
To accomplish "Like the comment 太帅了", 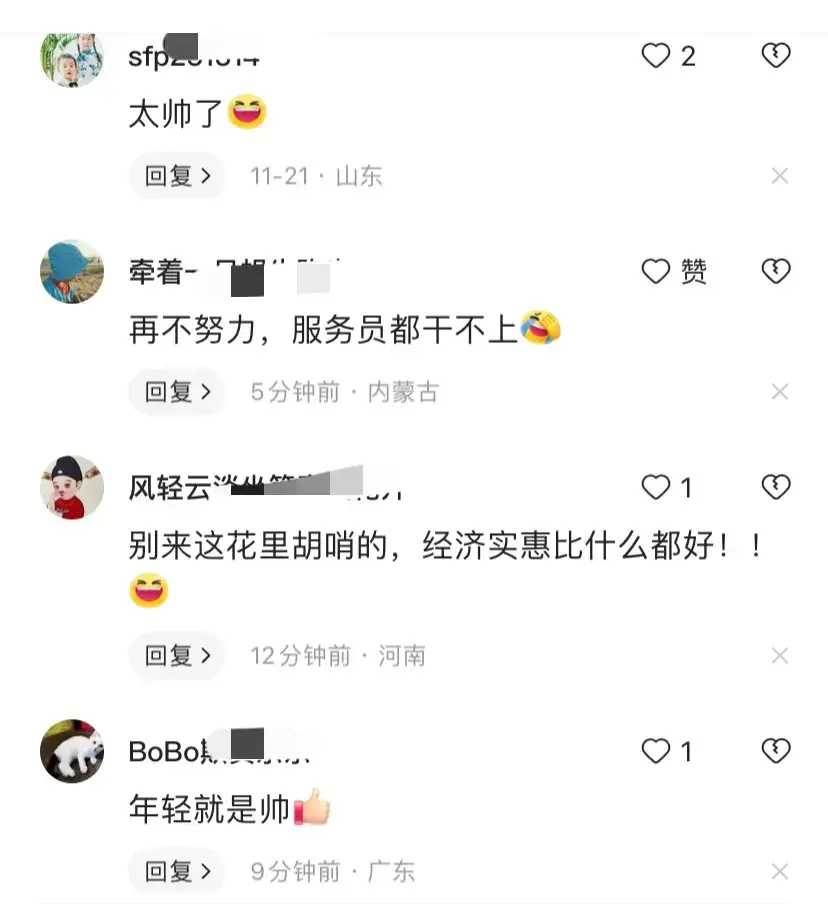I will 656,56.
